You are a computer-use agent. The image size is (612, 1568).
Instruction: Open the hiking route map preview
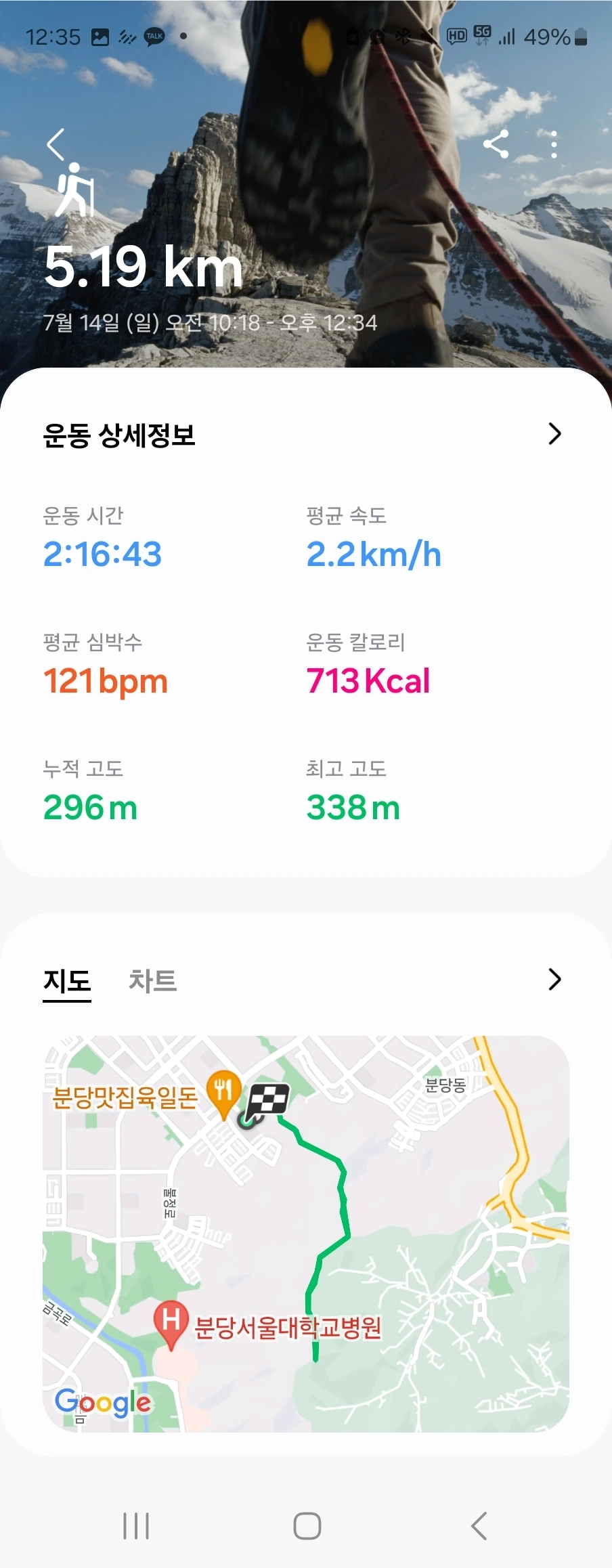tap(306, 1235)
